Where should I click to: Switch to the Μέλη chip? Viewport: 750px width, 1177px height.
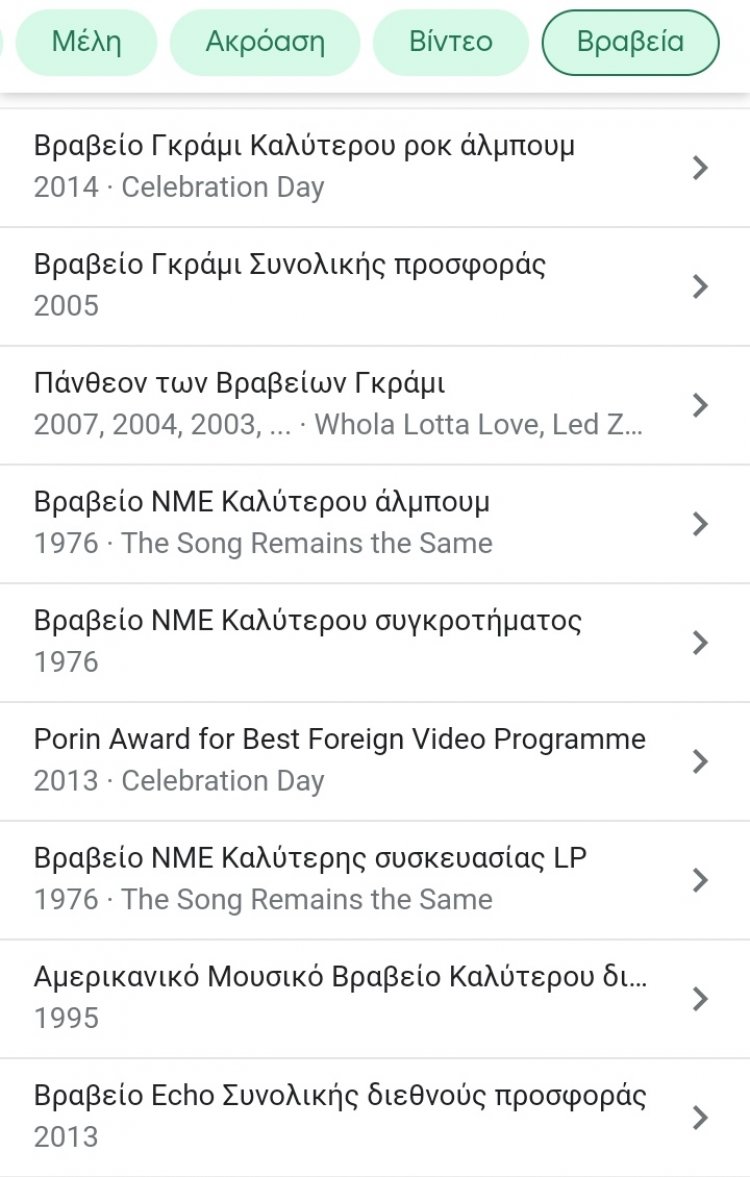[x=86, y=42]
